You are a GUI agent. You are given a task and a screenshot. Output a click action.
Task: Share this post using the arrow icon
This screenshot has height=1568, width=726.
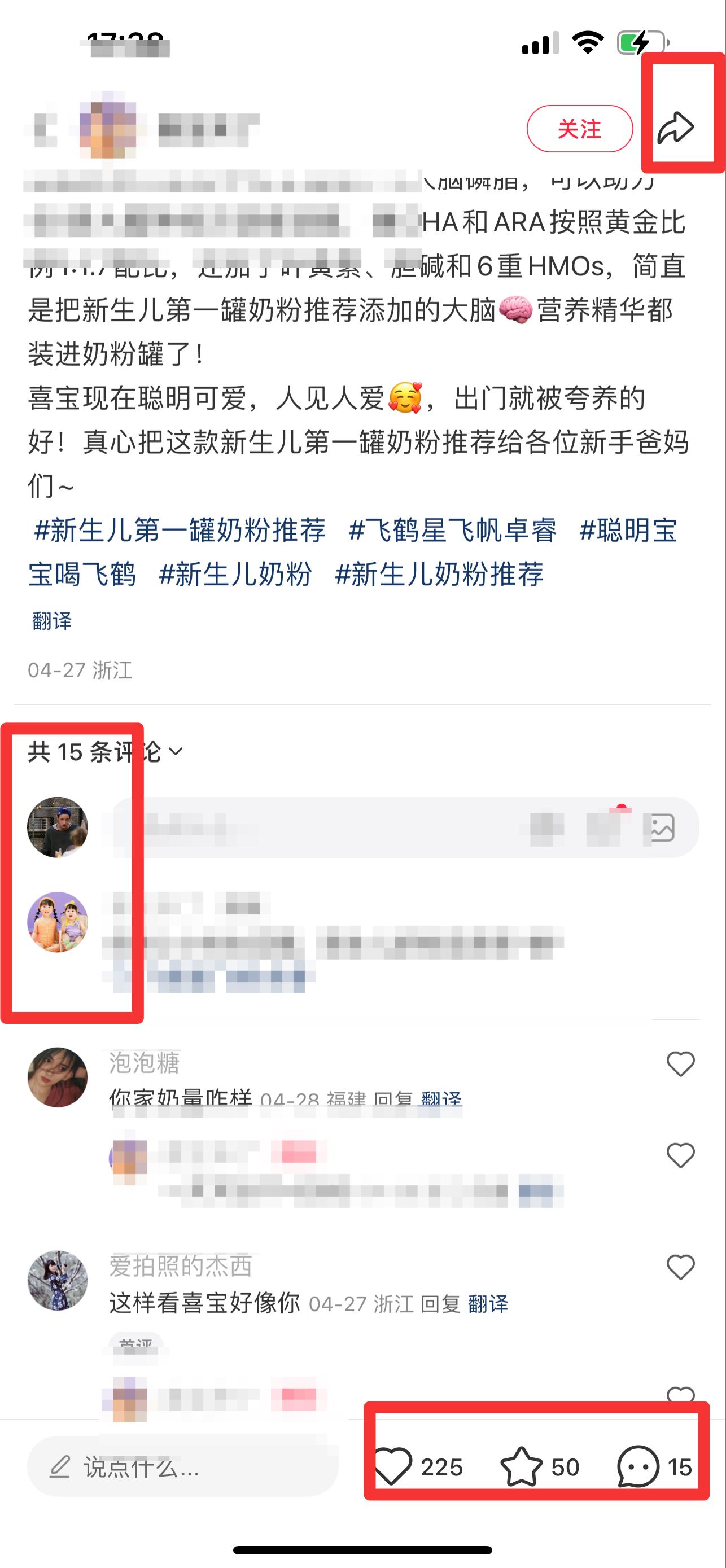click(x=675, y=128)
